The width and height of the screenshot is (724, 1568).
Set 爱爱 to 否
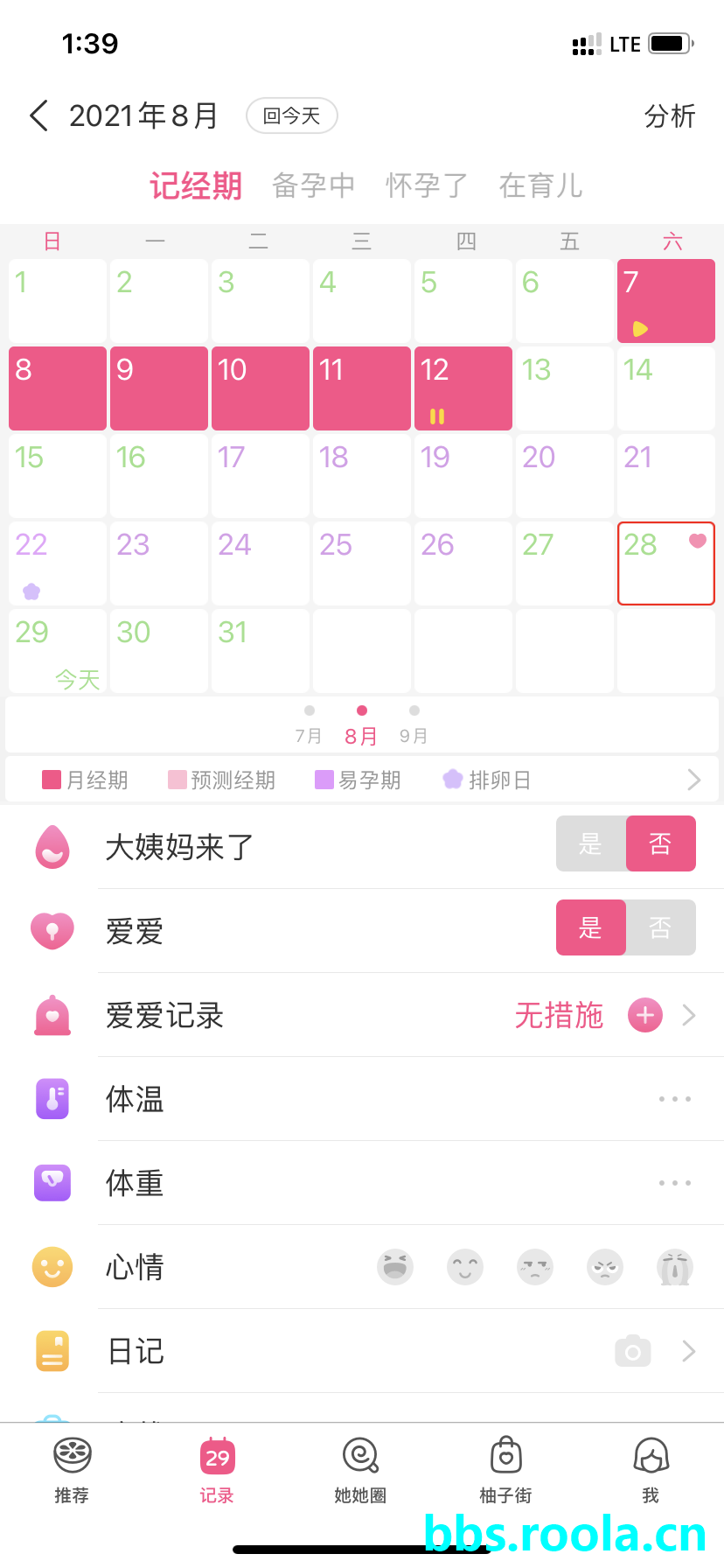(x=661, y=927)
